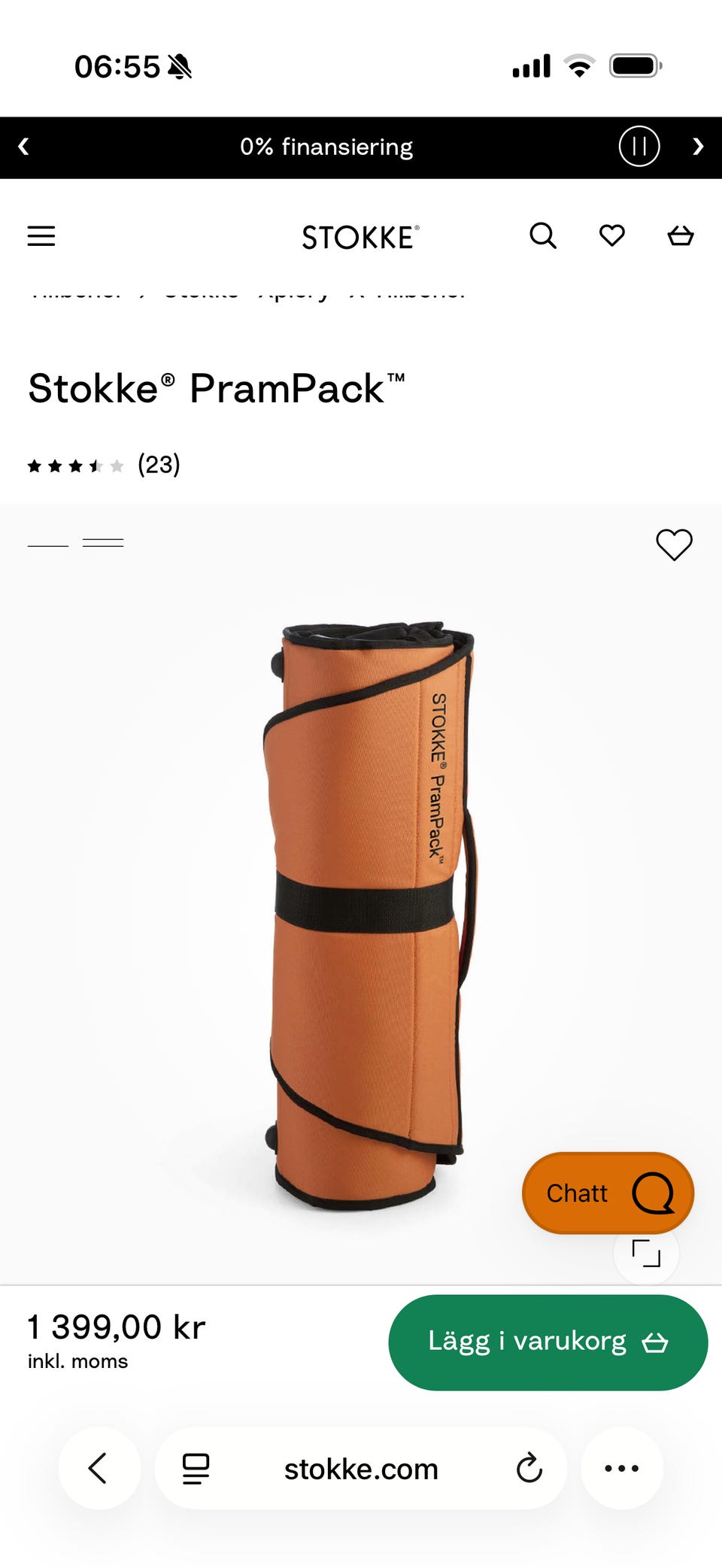
Task: Go back in the browser
Action: click(x=99, y=1468)
